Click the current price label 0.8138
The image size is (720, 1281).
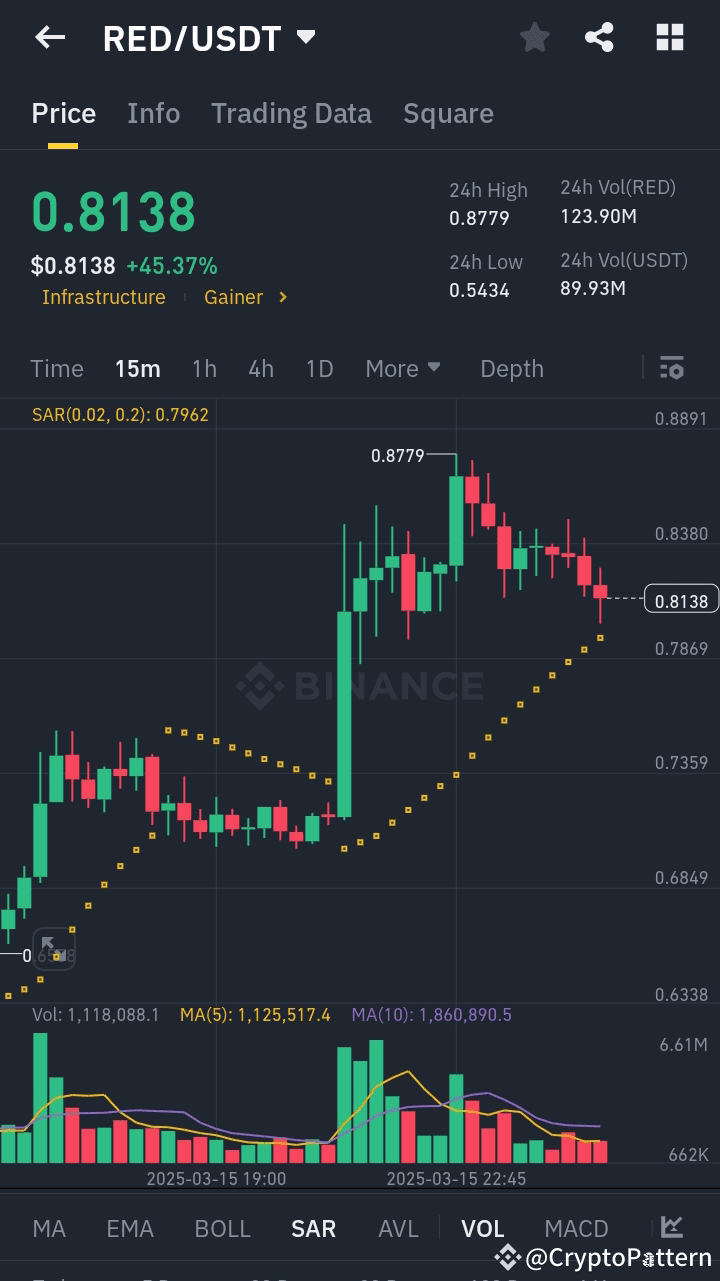click(x=681, y=599)
